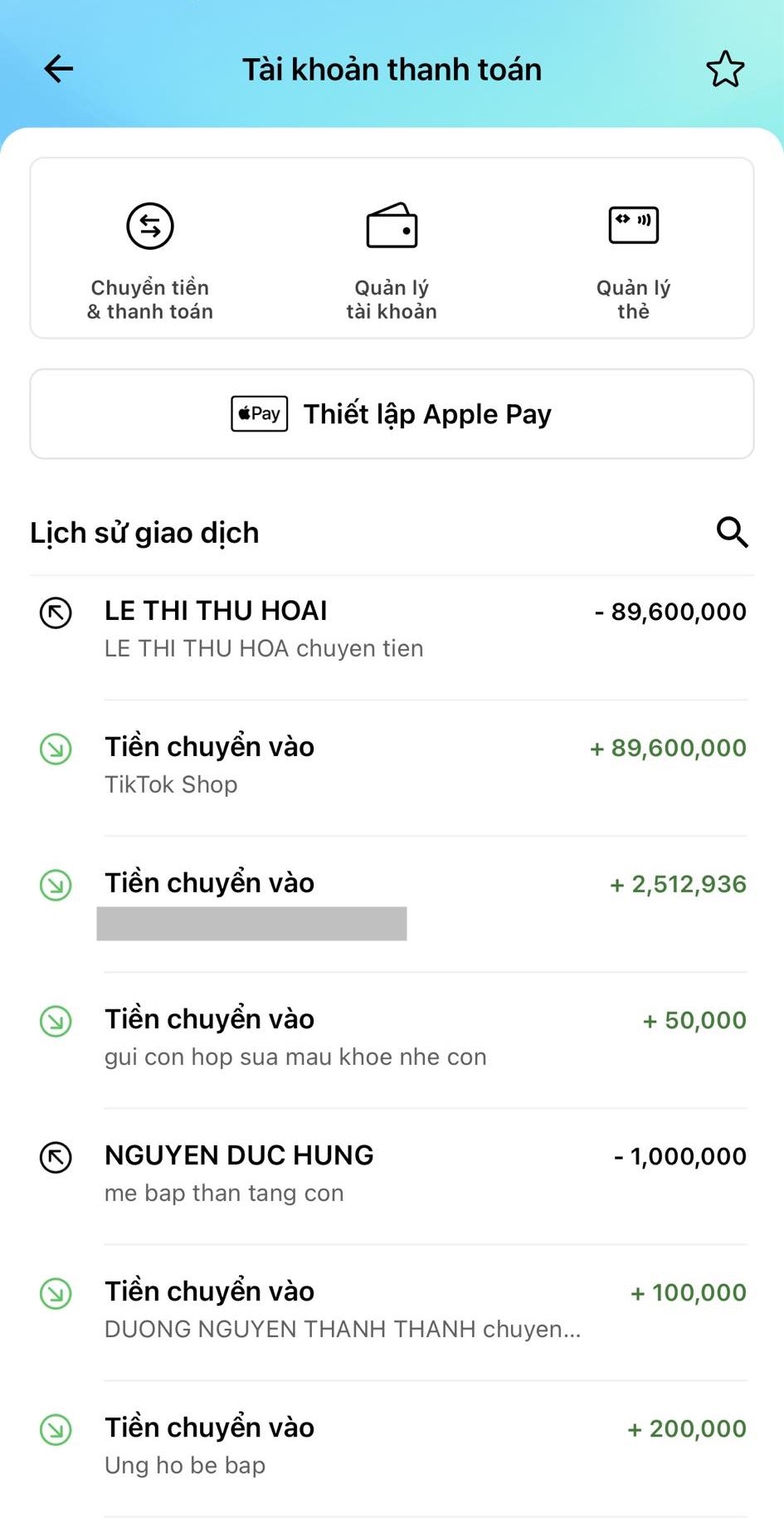This screenshot has height=1523, width=784.
Task: Select the gui con hop sua transaction note
Action: coord(295,1057)
